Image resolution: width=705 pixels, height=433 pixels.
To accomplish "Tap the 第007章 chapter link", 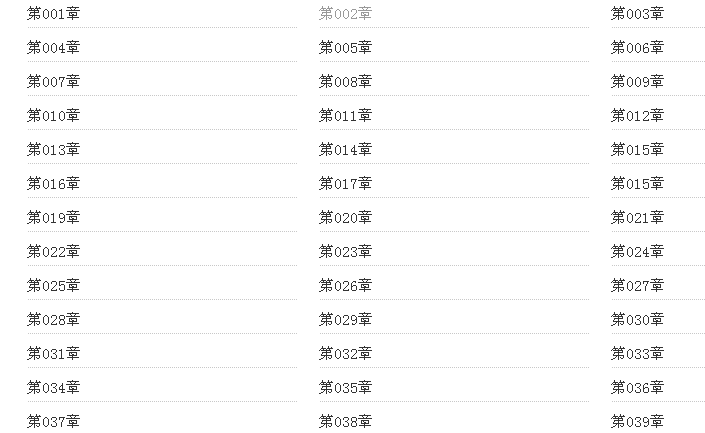I will pyautogui.click(x=53, y=82).
